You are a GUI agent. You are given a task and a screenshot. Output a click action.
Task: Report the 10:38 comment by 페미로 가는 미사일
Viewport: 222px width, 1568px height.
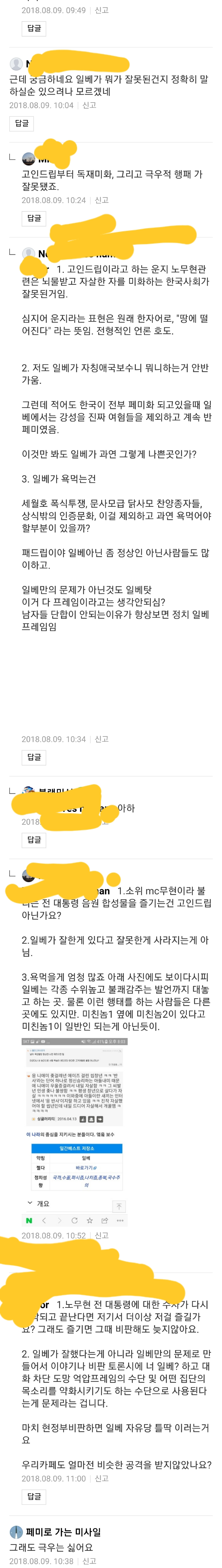[89, 1561]
